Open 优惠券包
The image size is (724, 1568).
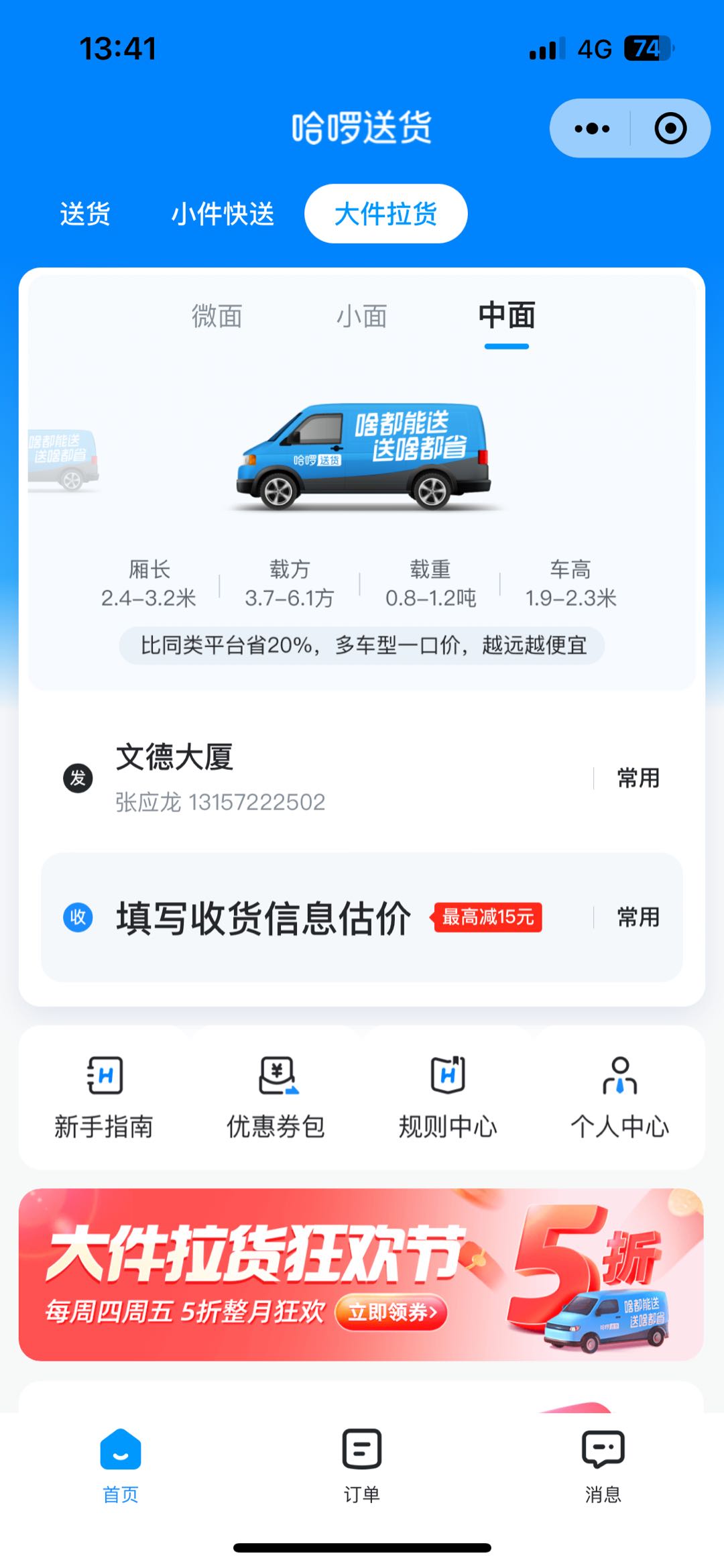276,1097
